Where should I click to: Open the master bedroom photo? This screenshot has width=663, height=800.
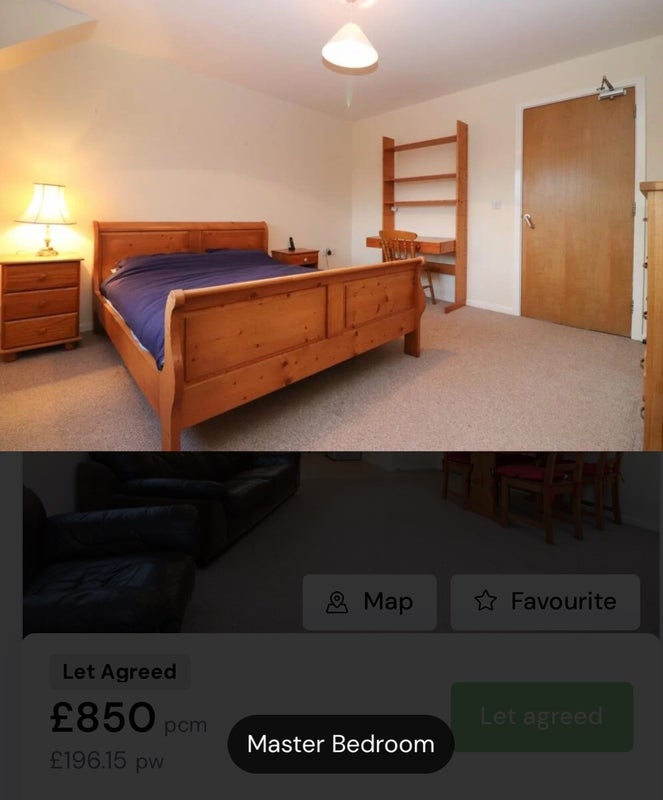tap(331, 225)
